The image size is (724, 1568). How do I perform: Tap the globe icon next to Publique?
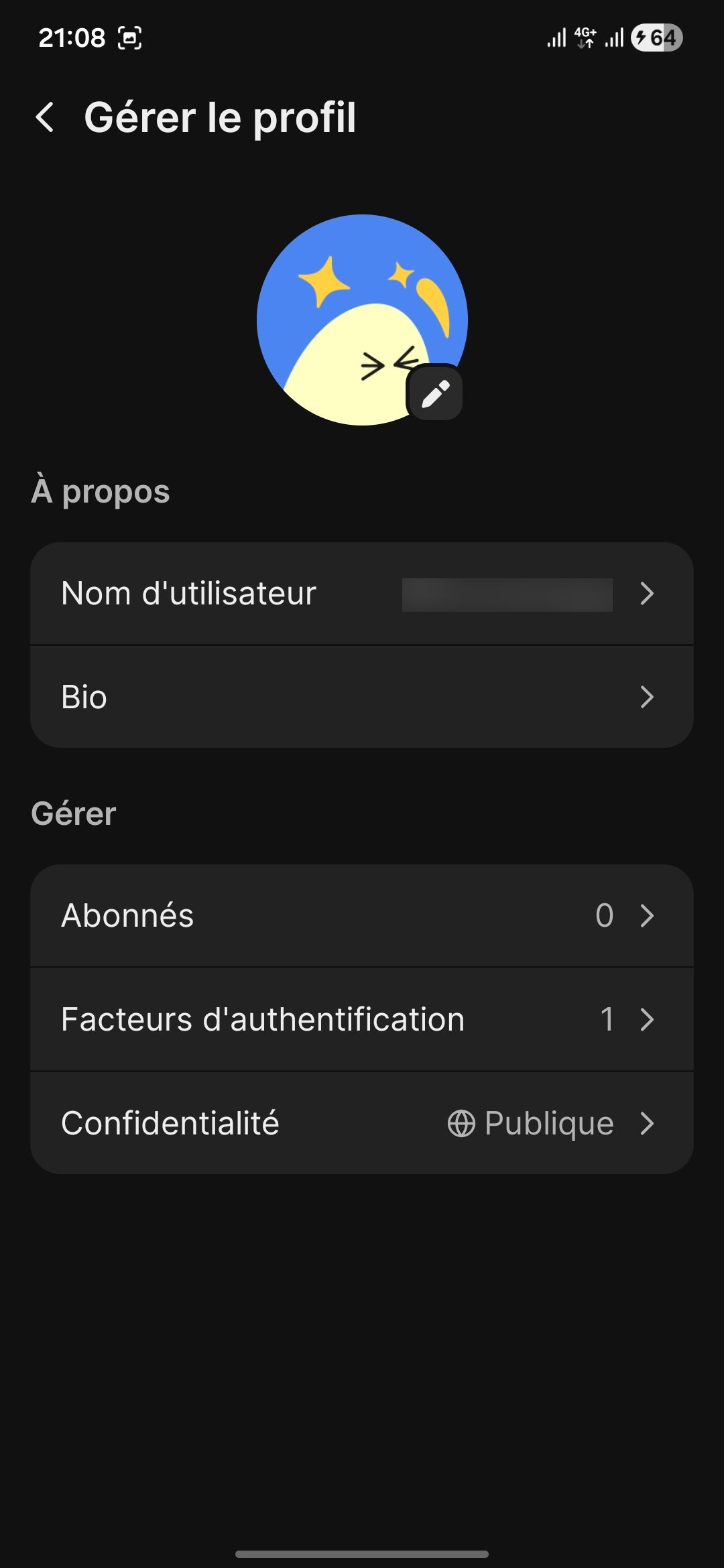click(464, 1124)
